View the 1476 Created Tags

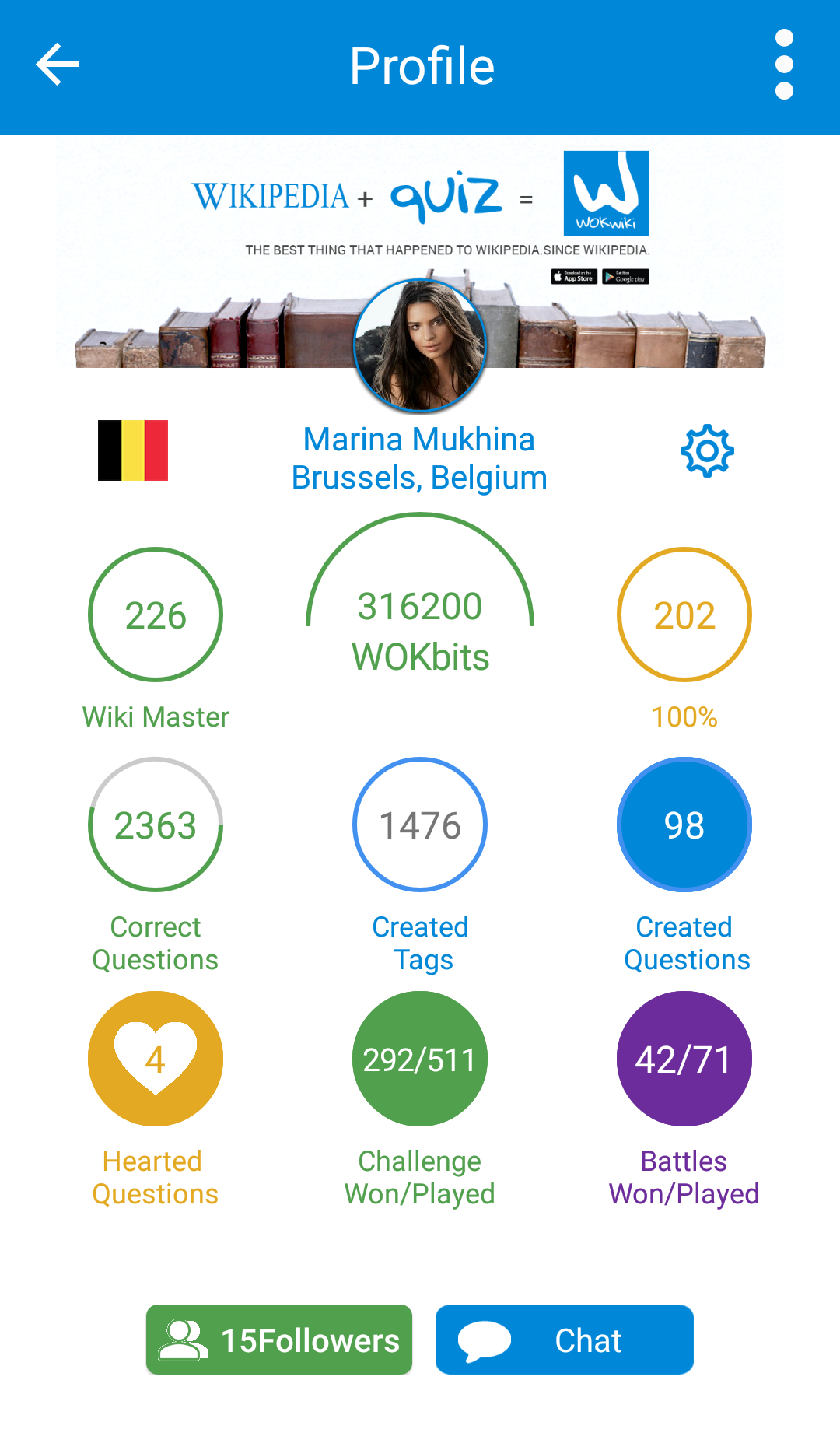click(420, 825)
